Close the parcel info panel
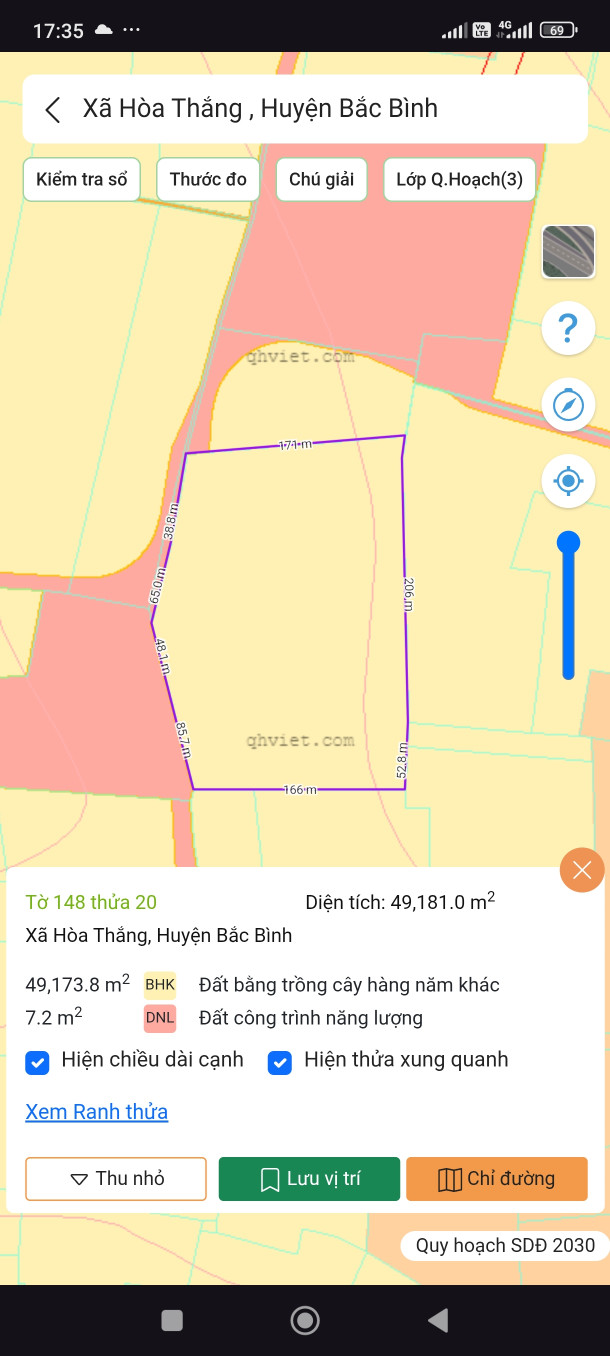This screenshot has height=1356, width=610. point(582,870)
